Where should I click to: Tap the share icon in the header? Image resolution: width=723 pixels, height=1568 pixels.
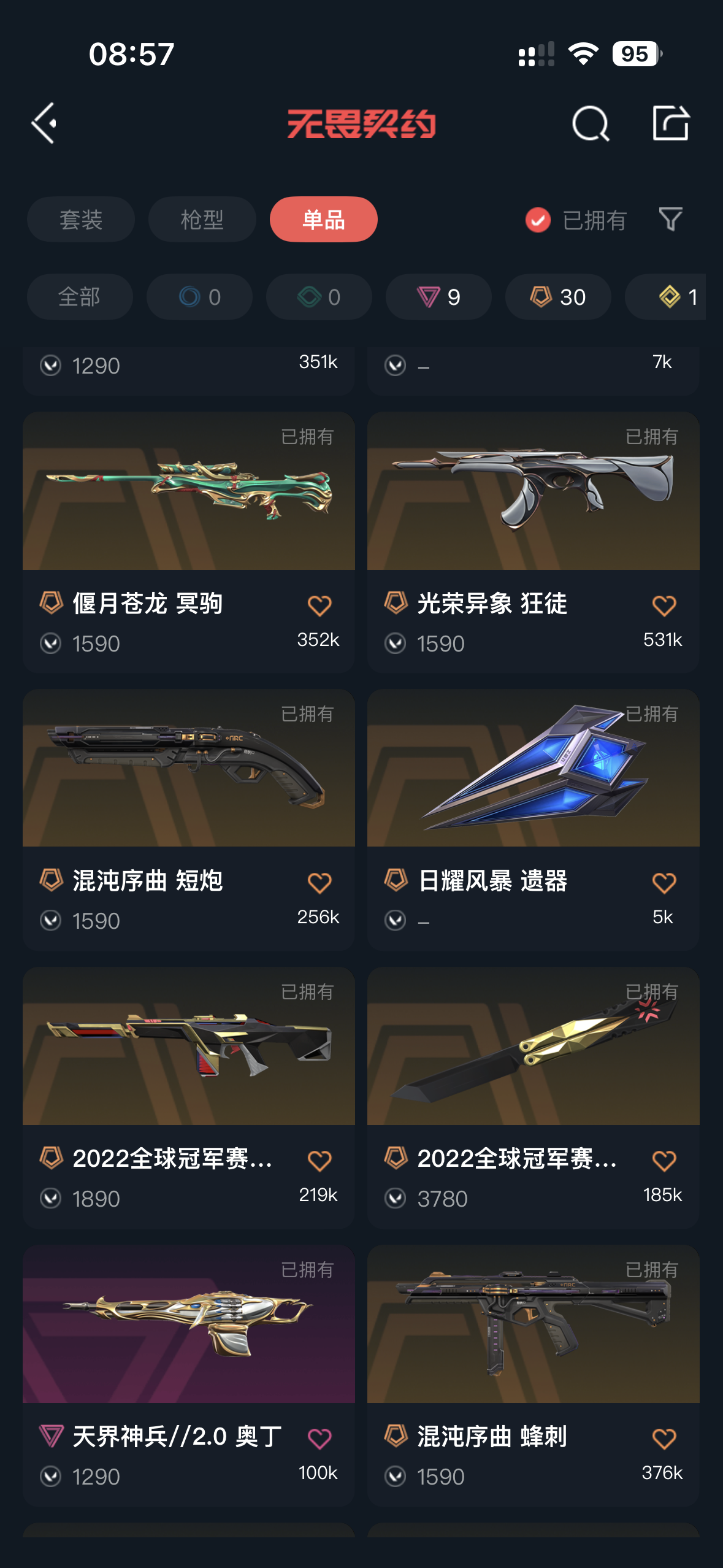pos(670,123)
